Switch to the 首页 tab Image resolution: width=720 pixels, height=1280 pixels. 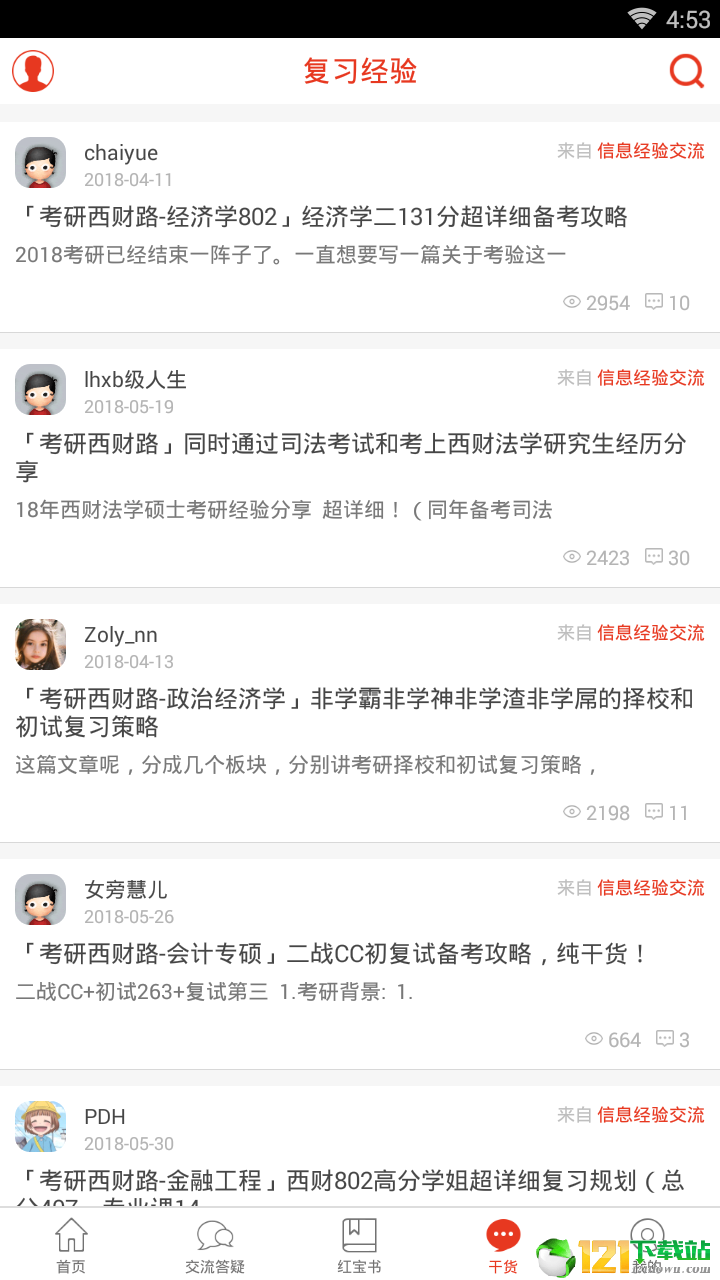(71, 1246)
